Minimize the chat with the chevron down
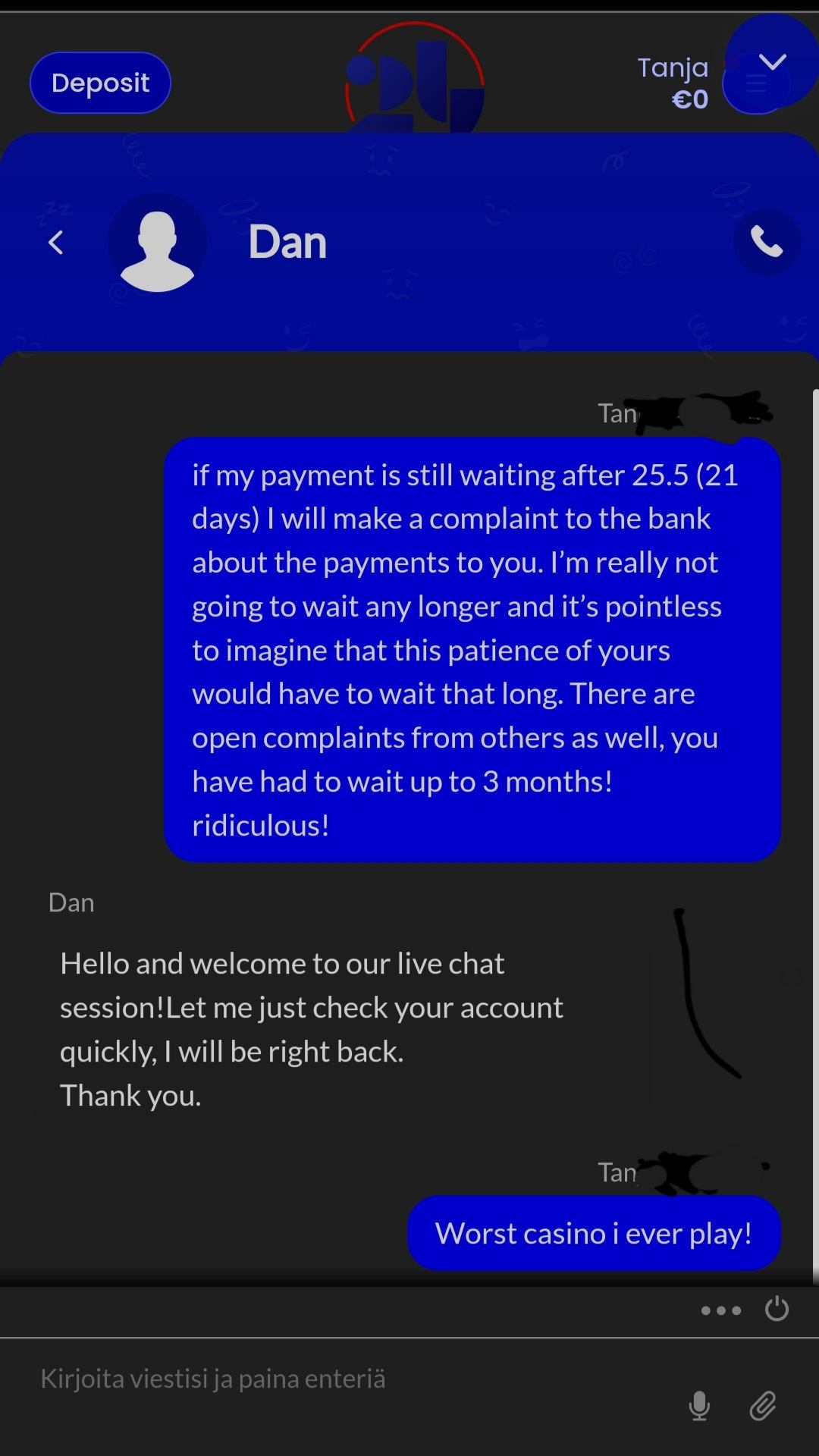Image resolution: width=819 pixels, height=1456 pixels. (x=772, y=62)
